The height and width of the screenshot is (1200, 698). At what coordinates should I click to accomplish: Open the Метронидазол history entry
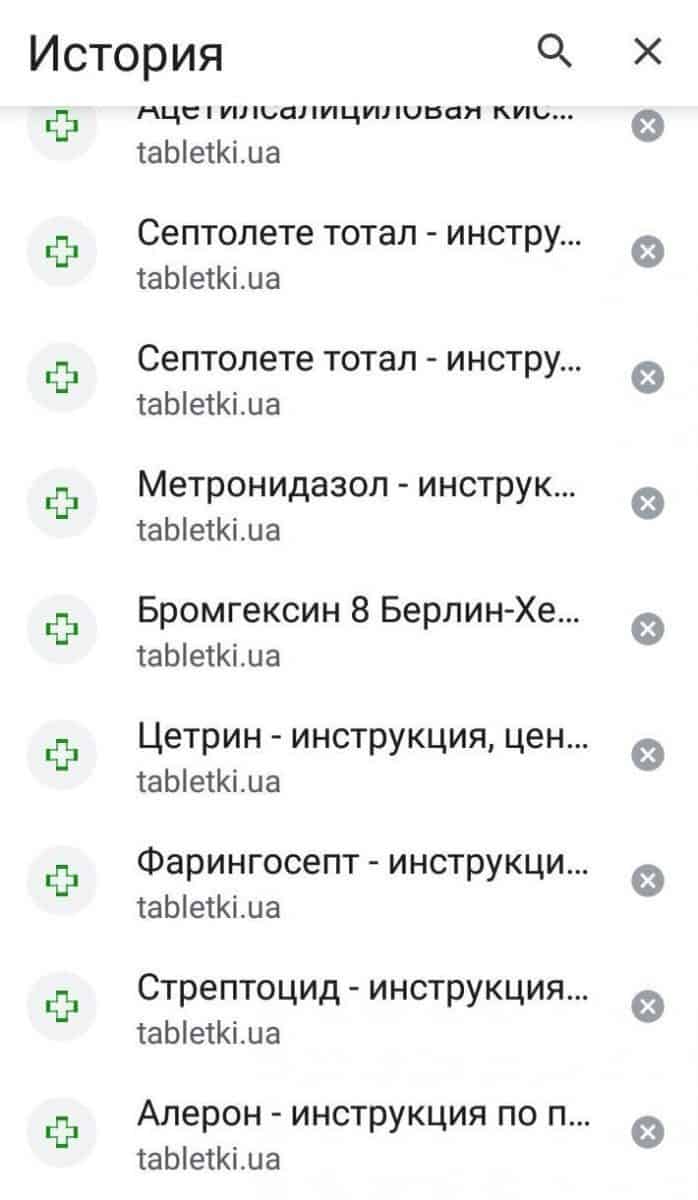coord(349,503)
